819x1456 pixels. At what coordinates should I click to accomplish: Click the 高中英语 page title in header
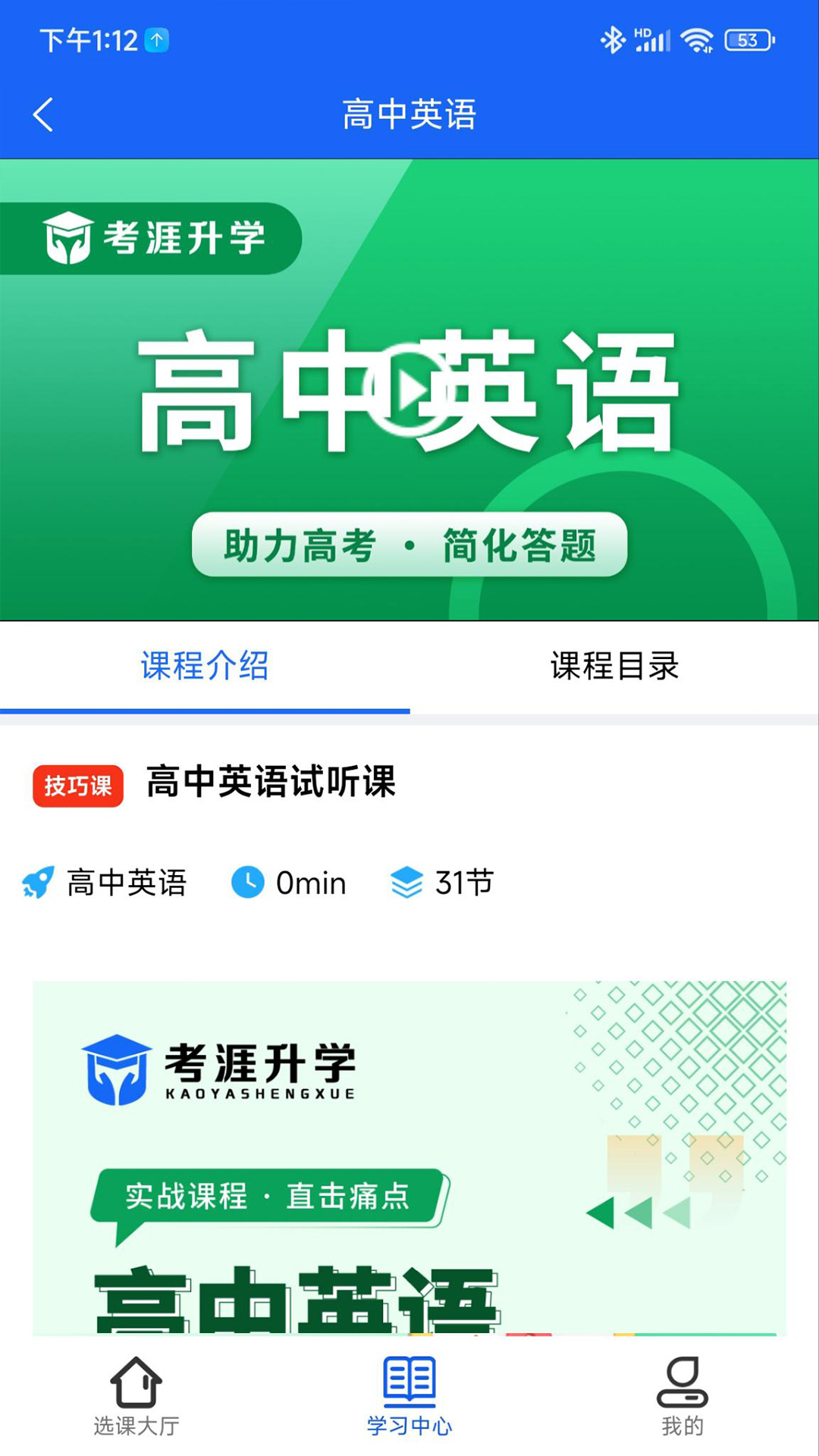click(x=409, y=114)
